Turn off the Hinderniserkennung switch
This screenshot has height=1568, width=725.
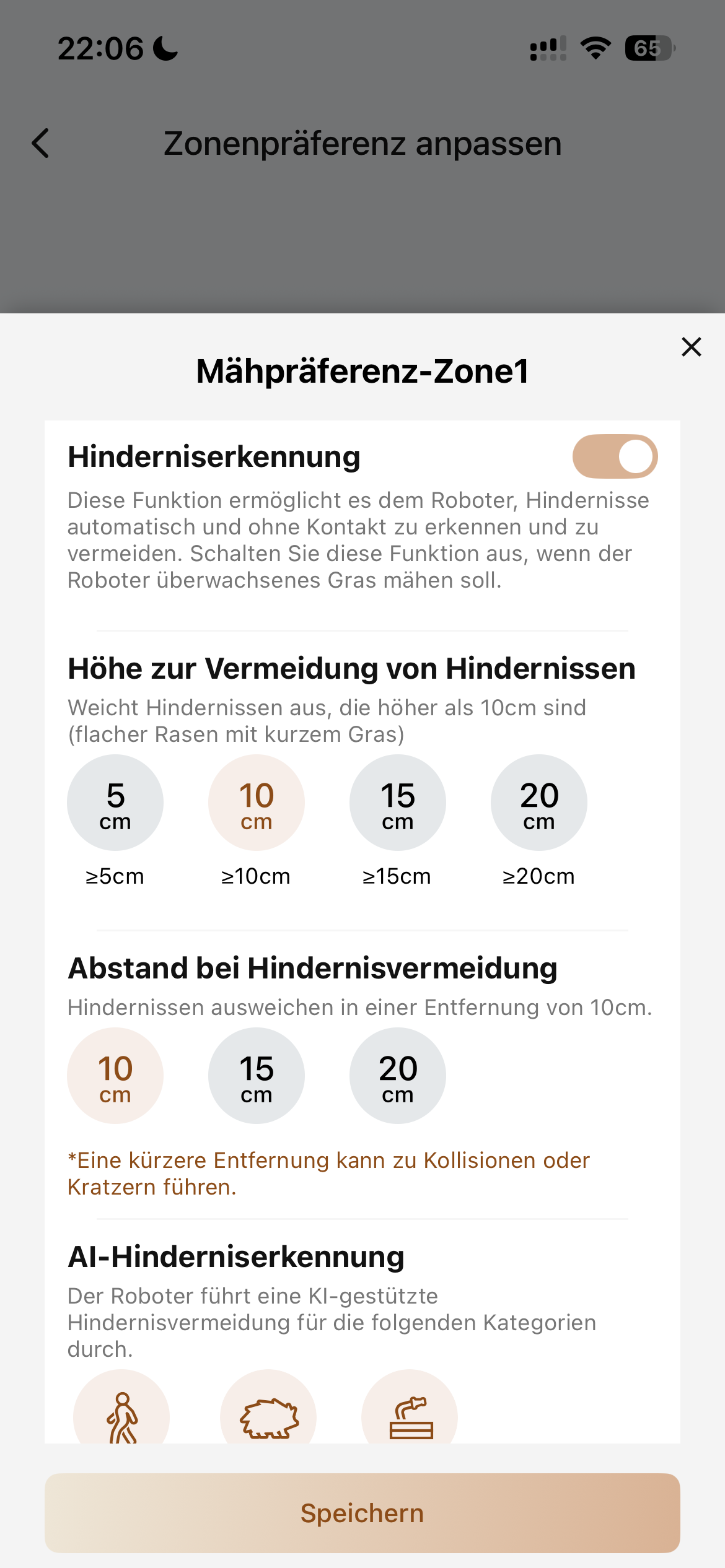(x=615, y=456)
